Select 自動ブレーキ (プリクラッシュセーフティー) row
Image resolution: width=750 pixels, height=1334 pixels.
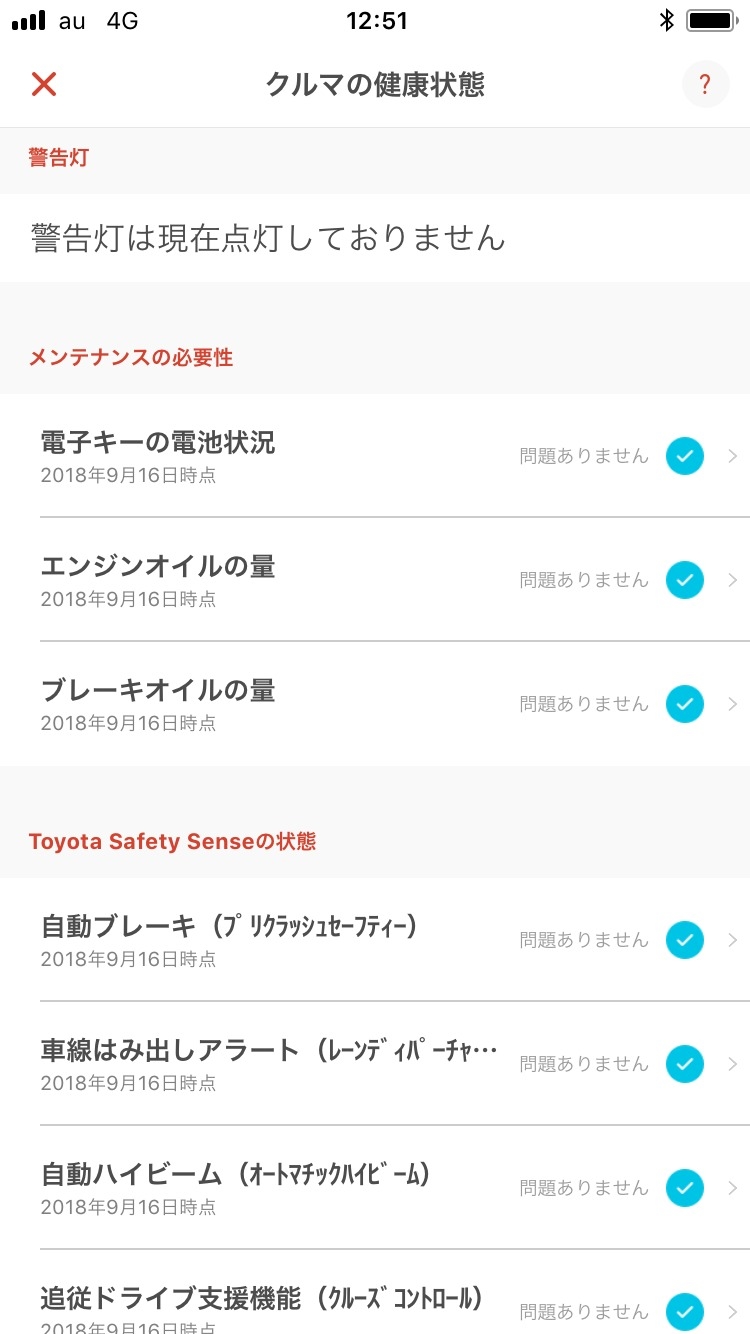375,940
